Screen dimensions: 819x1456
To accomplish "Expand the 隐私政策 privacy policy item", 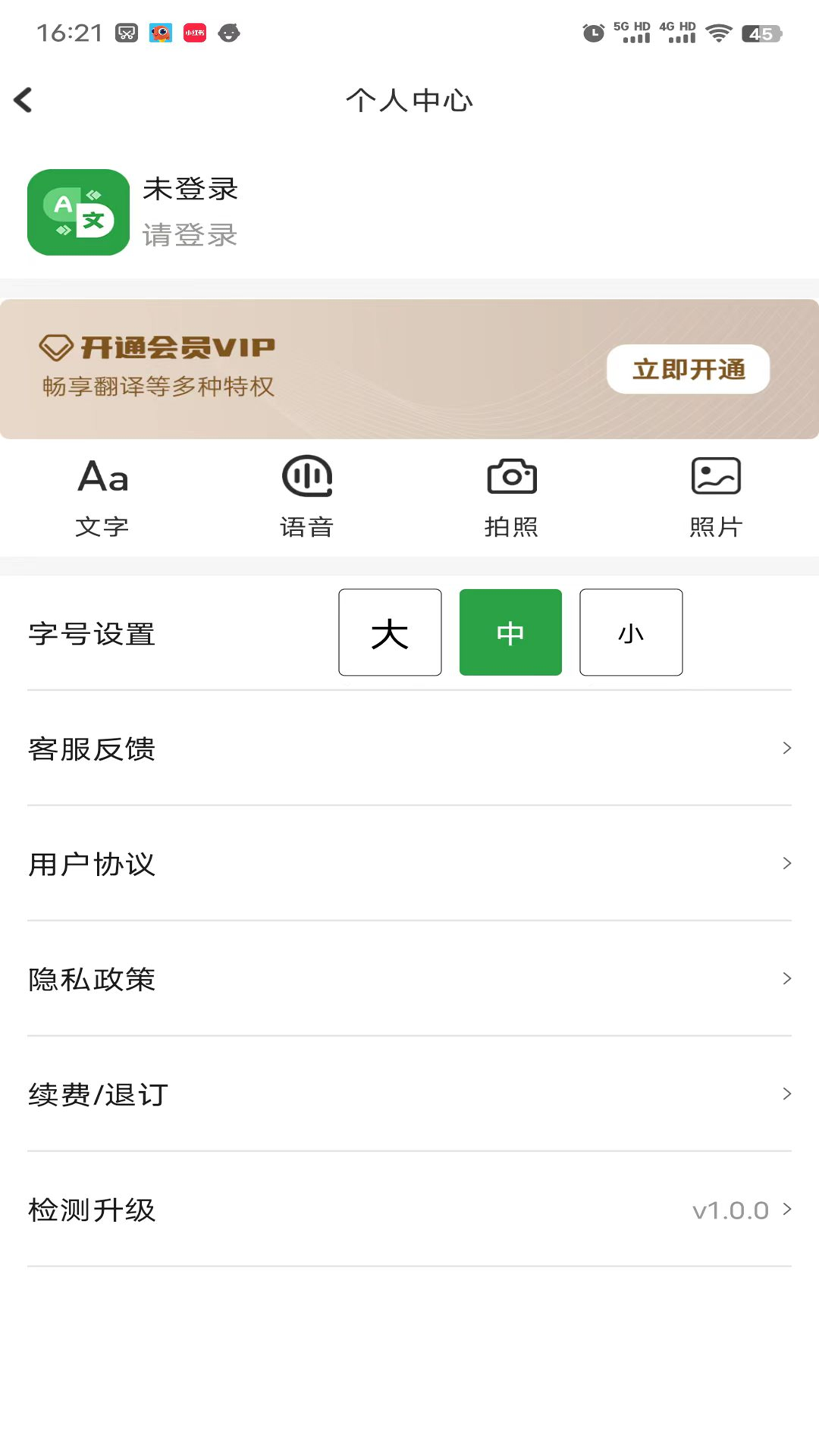I will 409,979.
